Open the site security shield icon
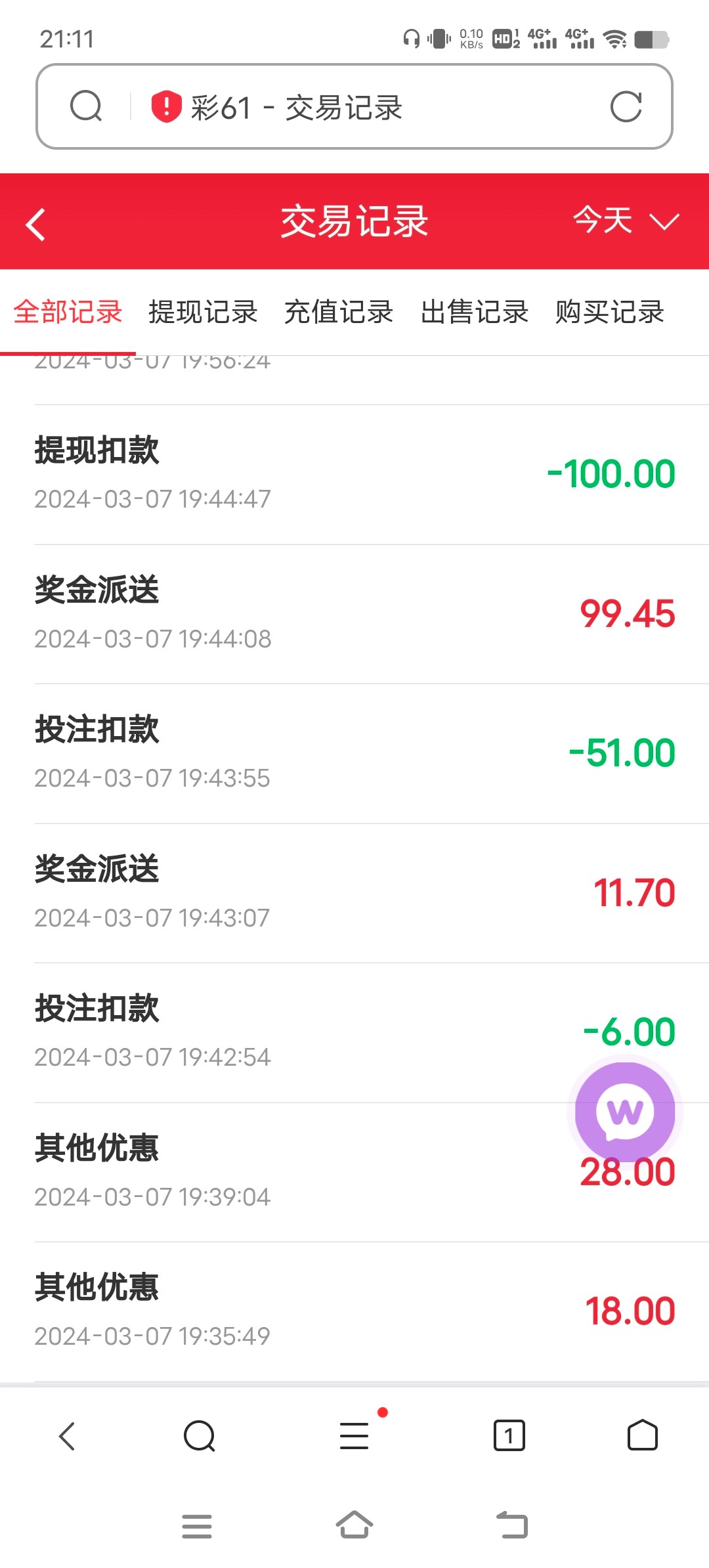The width and height of the screenshot is (709, 1568). pyautogui.click(x=166, y=106)
